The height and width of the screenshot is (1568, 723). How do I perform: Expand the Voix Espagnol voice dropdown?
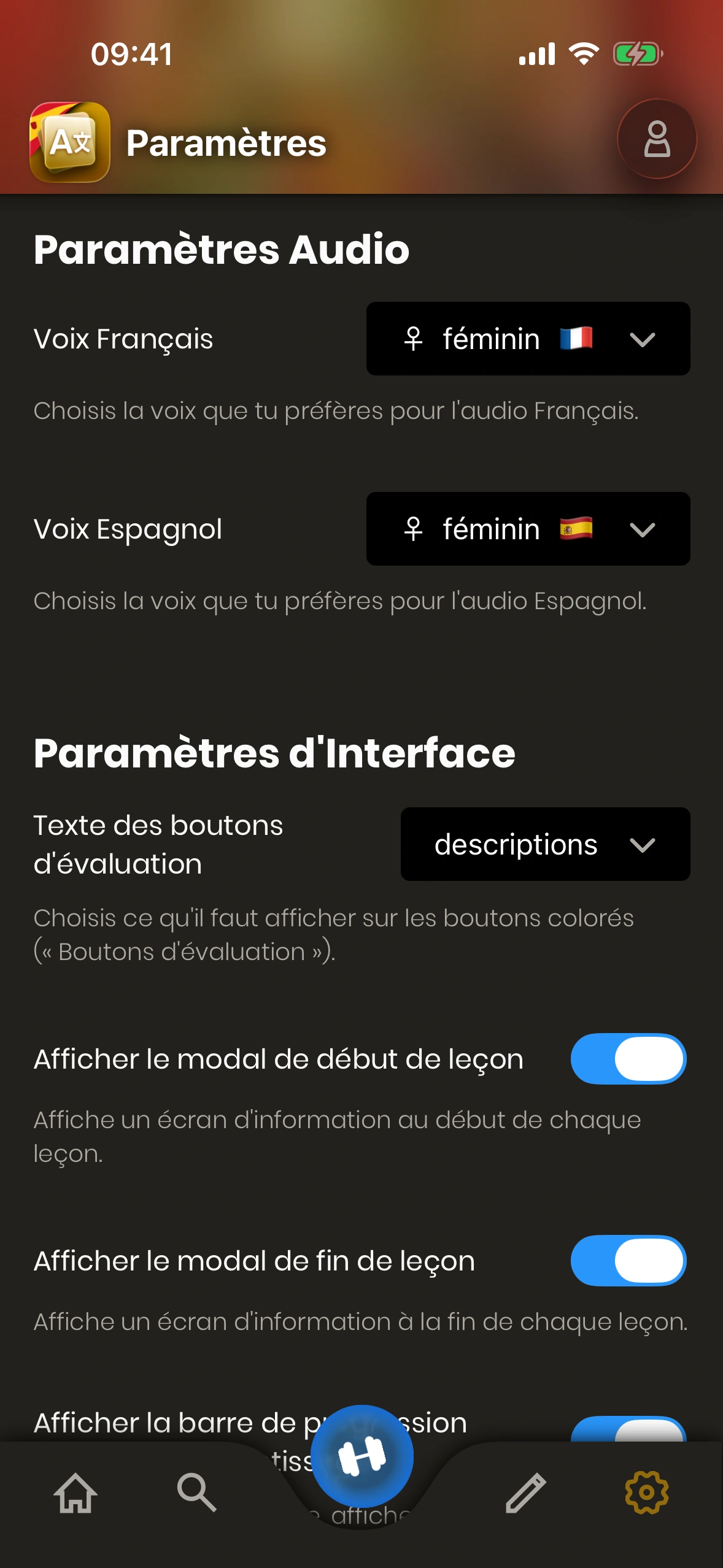click(x=528, y=529)
